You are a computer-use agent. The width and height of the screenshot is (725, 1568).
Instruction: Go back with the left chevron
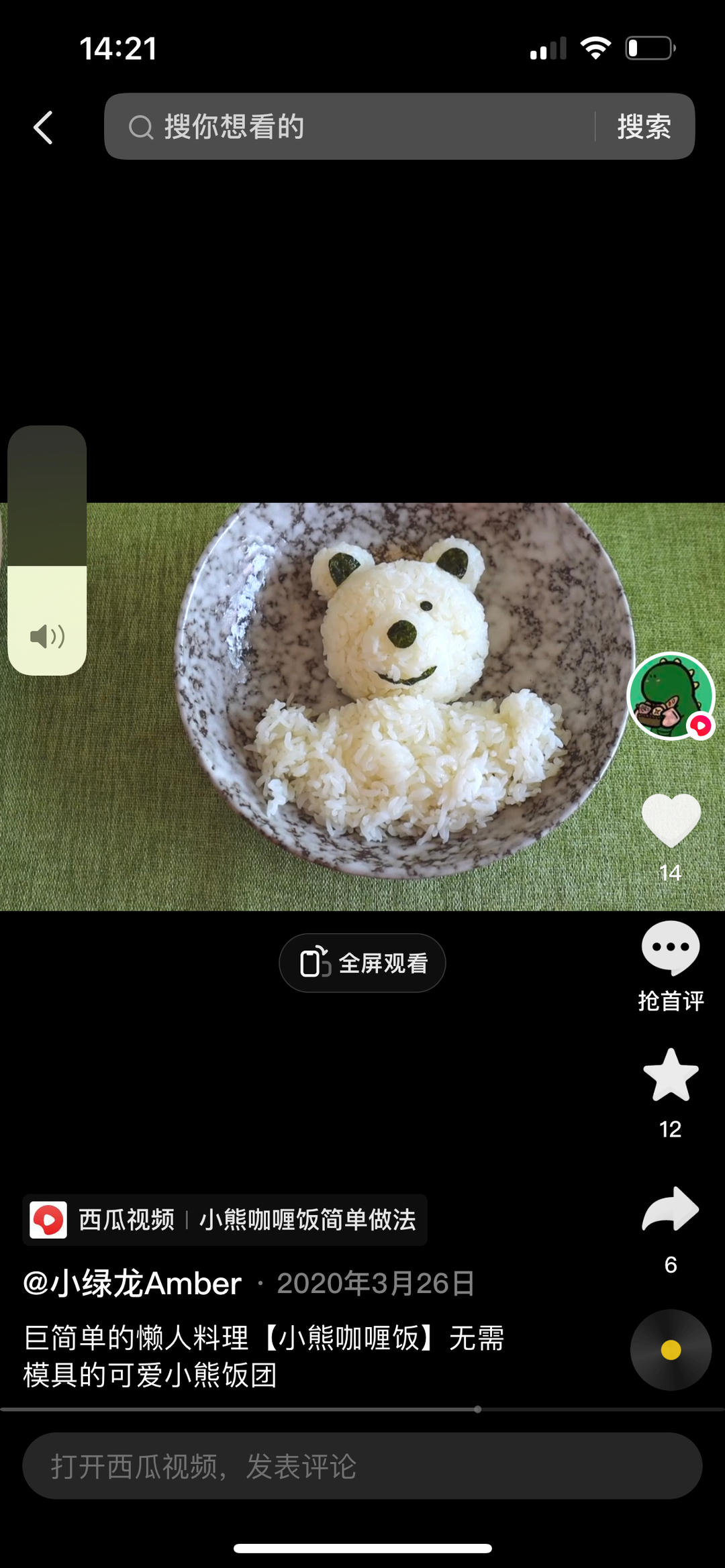tap(42, 127)
